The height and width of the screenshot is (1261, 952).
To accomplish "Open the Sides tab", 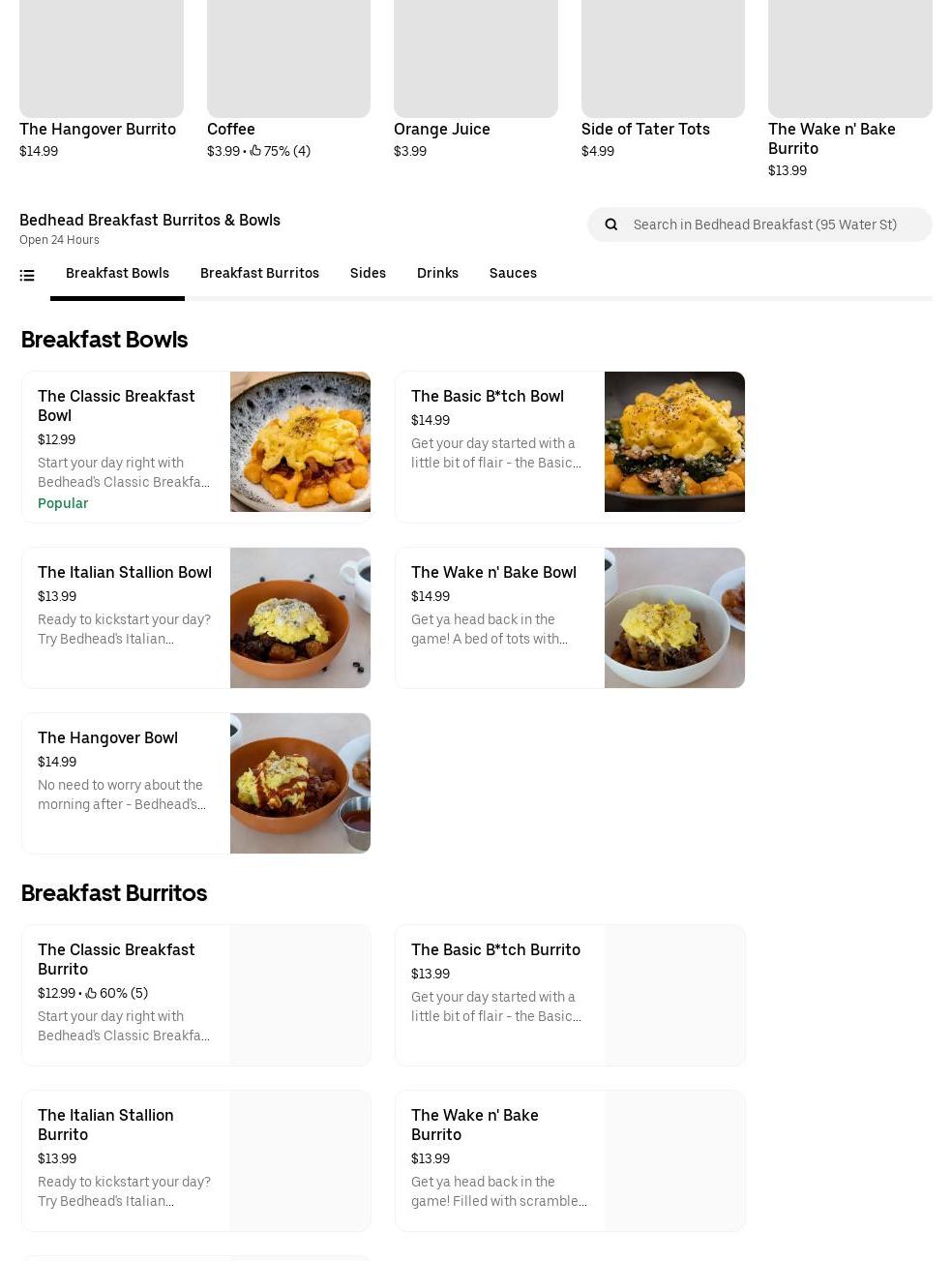I will 368,273.
